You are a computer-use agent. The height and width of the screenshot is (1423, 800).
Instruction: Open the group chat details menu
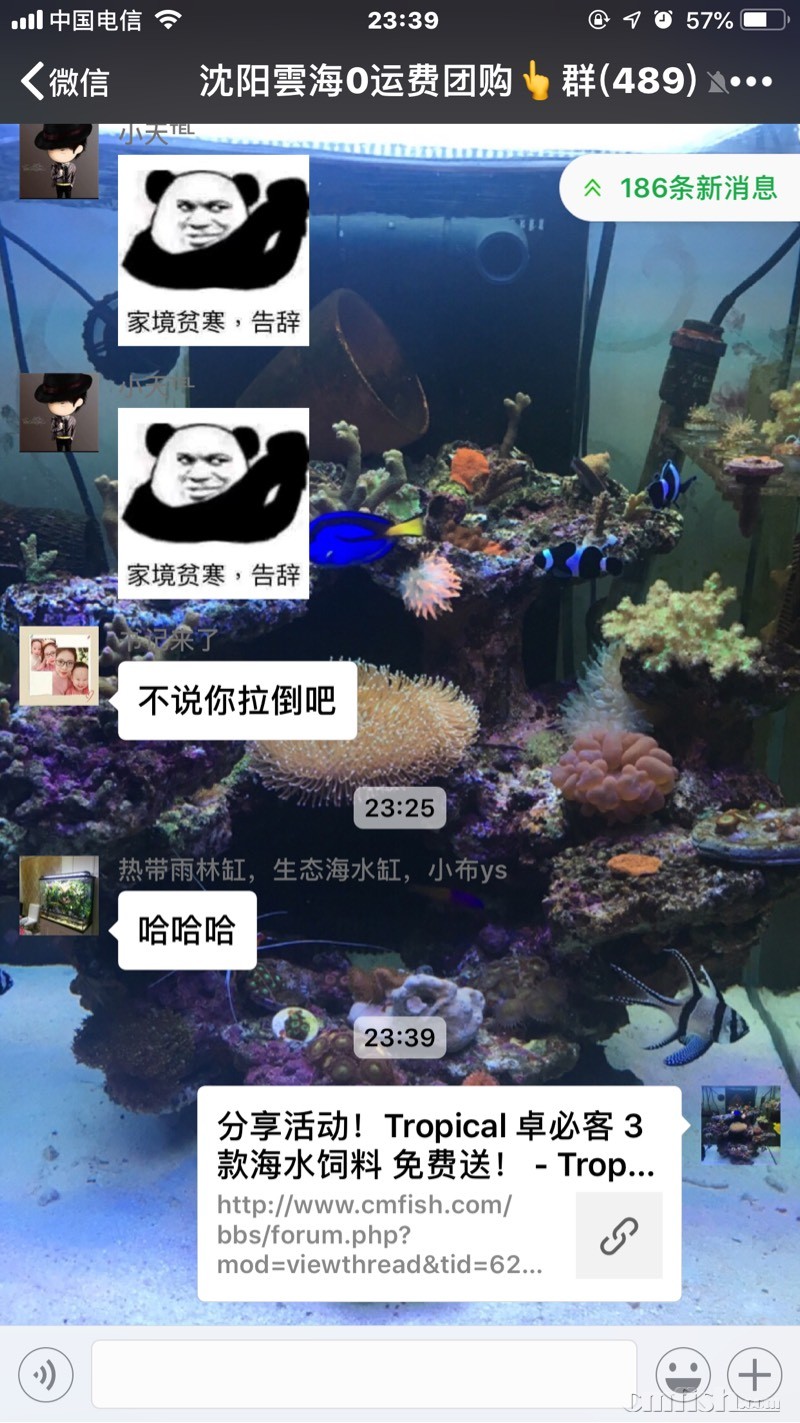click(752, 82)
